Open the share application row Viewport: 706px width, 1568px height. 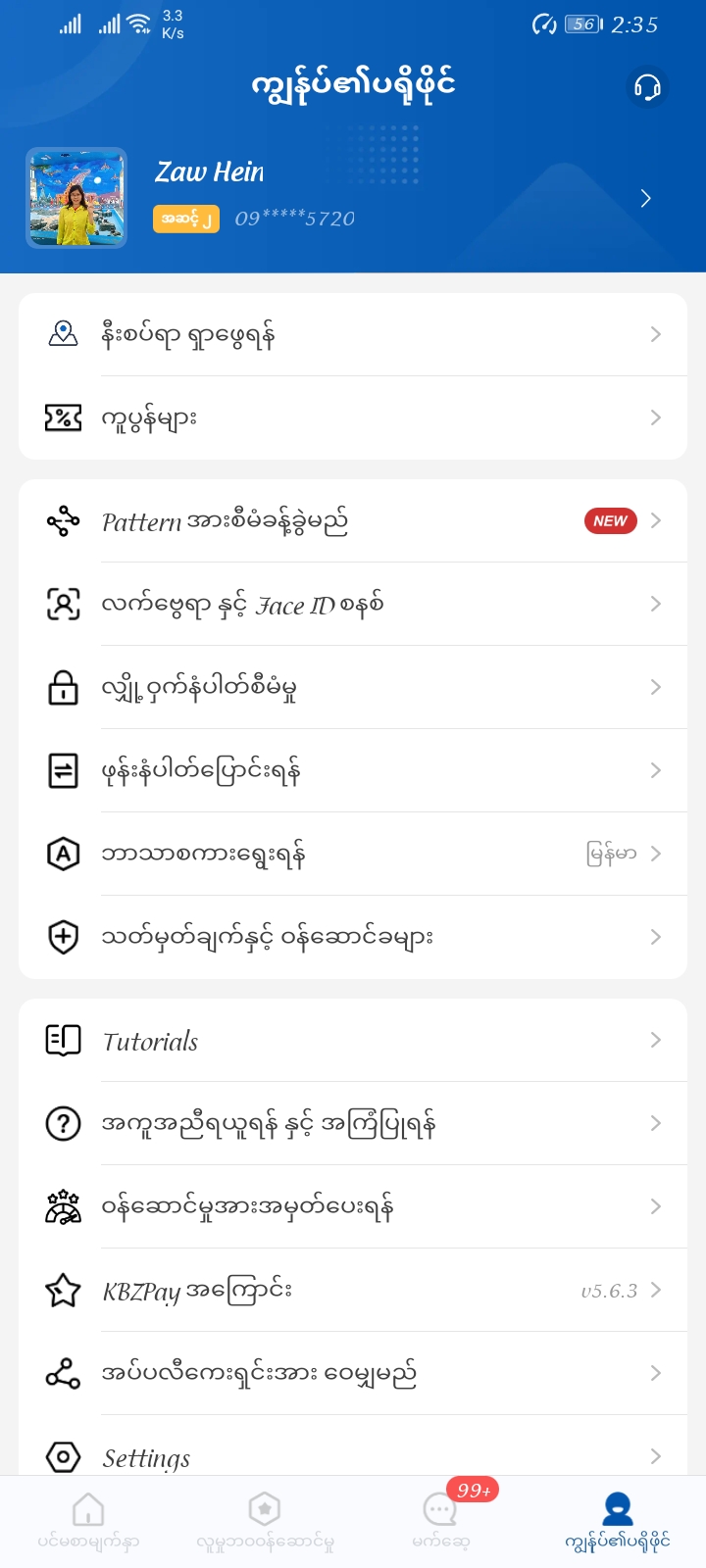pos(353,1374)
